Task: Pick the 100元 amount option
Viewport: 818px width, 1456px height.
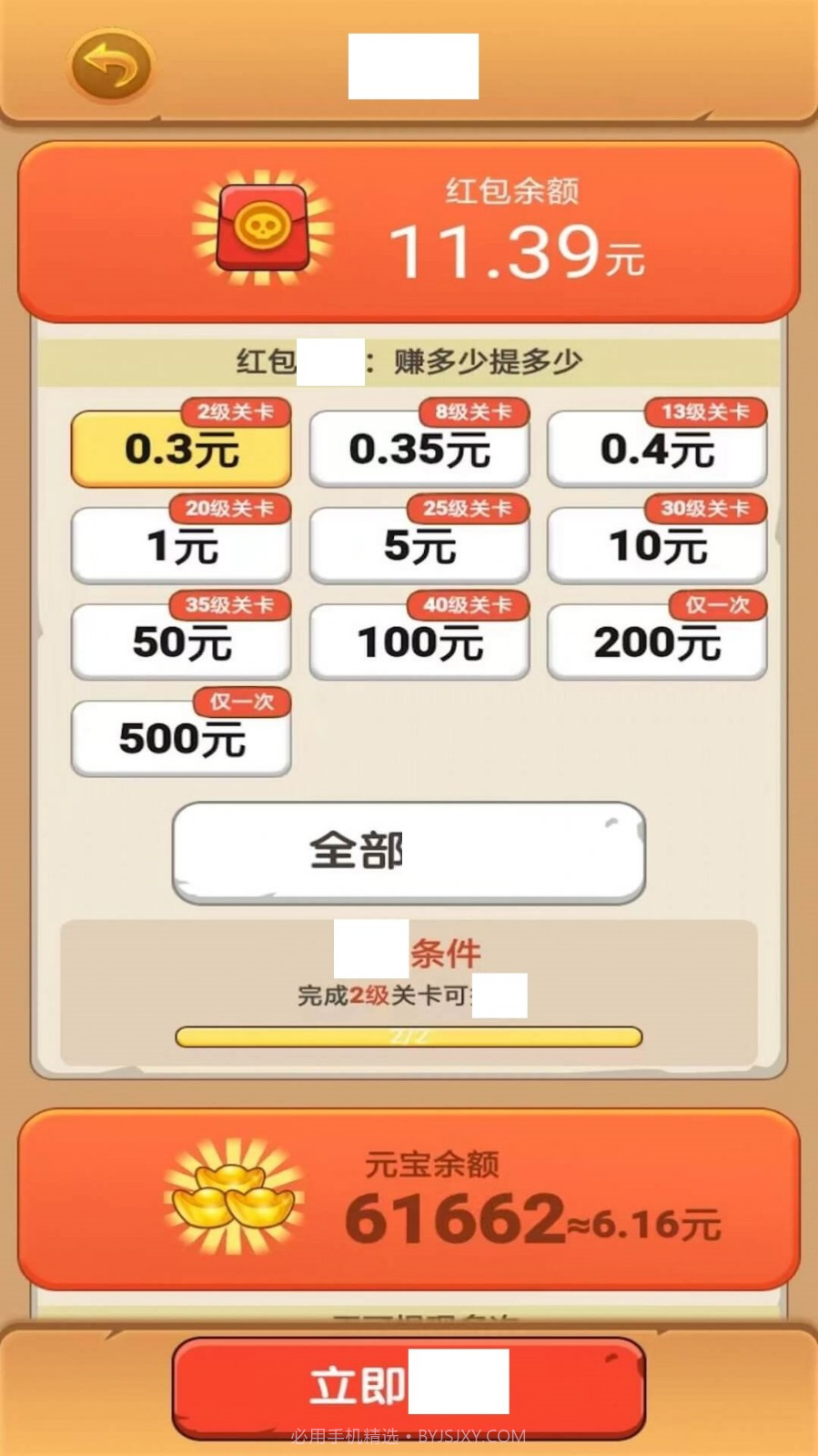Action: 419,642
